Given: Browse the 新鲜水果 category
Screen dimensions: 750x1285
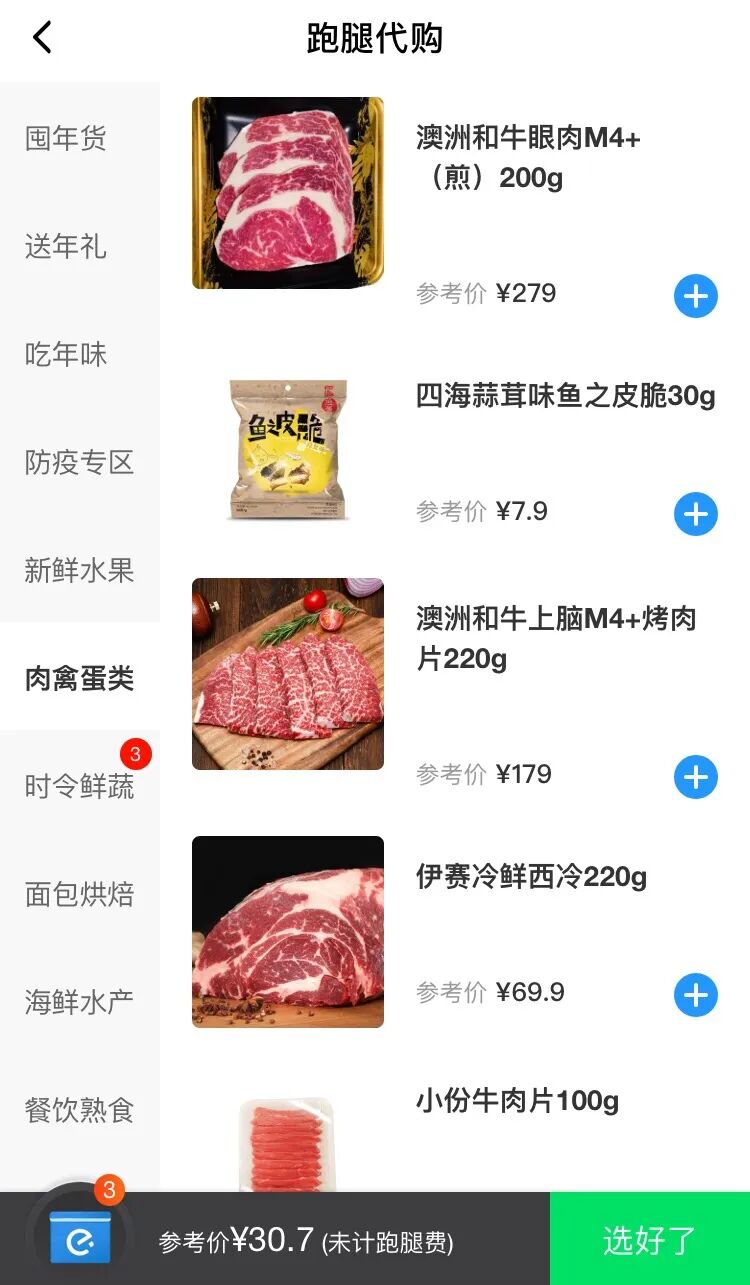Looking at the screenshot, I should pyautogui.click(x=79, y=570).
